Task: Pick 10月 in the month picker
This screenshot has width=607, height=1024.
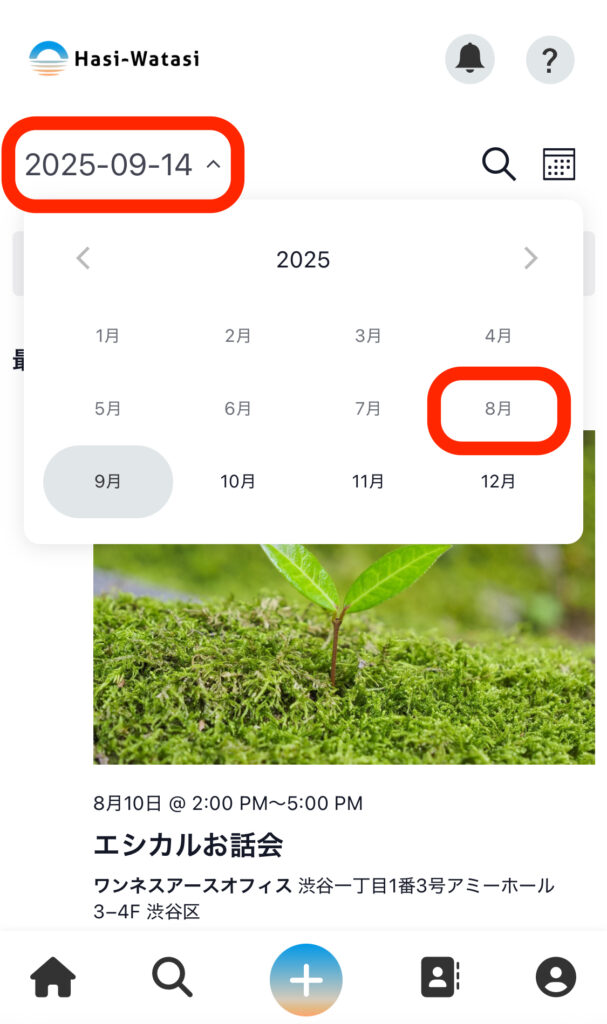Action: 238,481
